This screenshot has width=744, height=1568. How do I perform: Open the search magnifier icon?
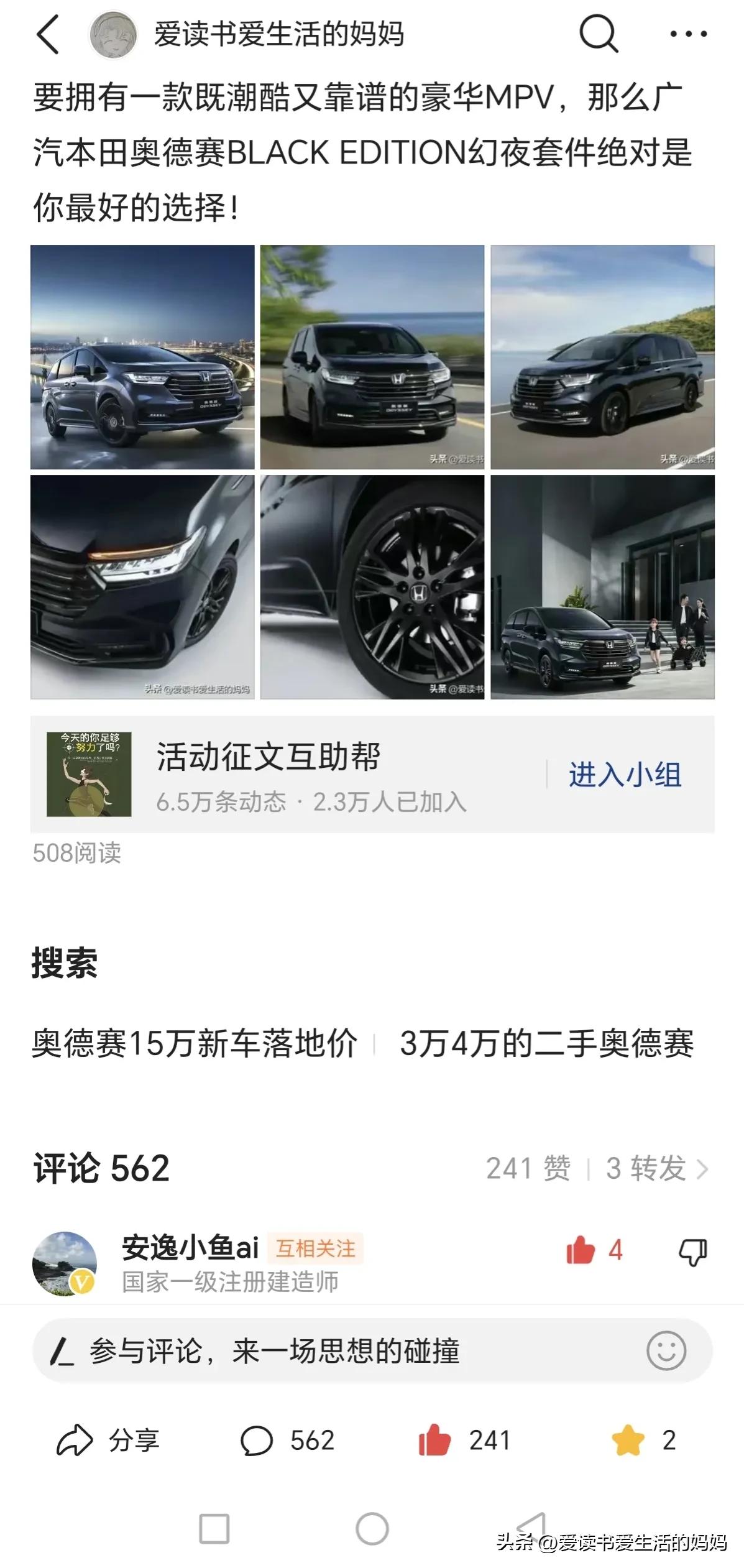tap(599, 34)
